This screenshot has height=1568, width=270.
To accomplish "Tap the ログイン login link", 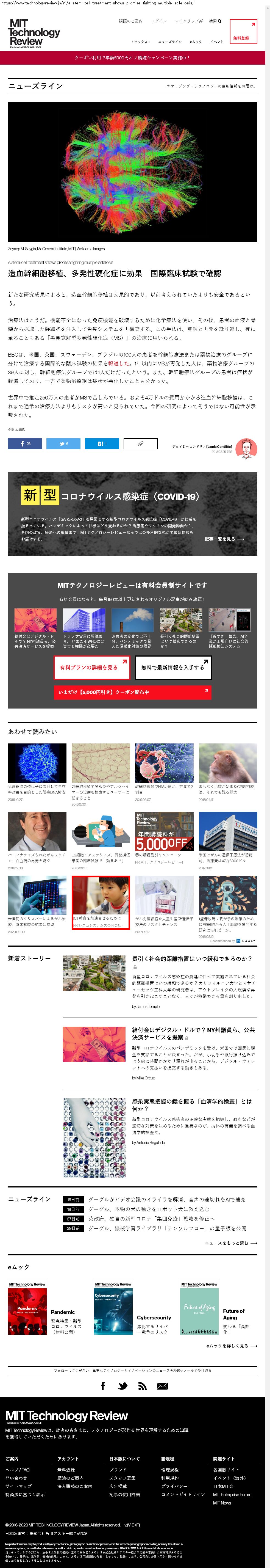I will coord(159,21).
